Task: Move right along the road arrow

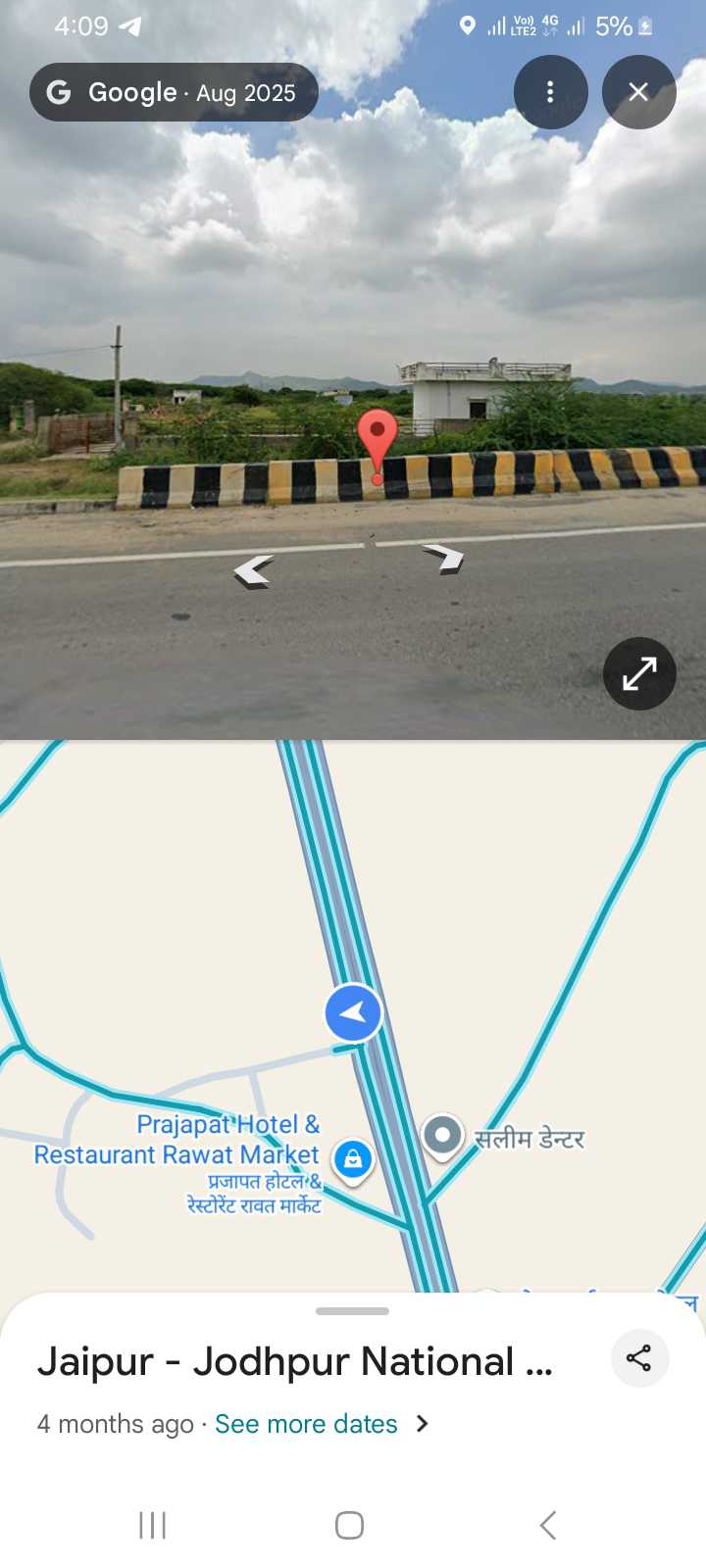Action: [444, 558]
